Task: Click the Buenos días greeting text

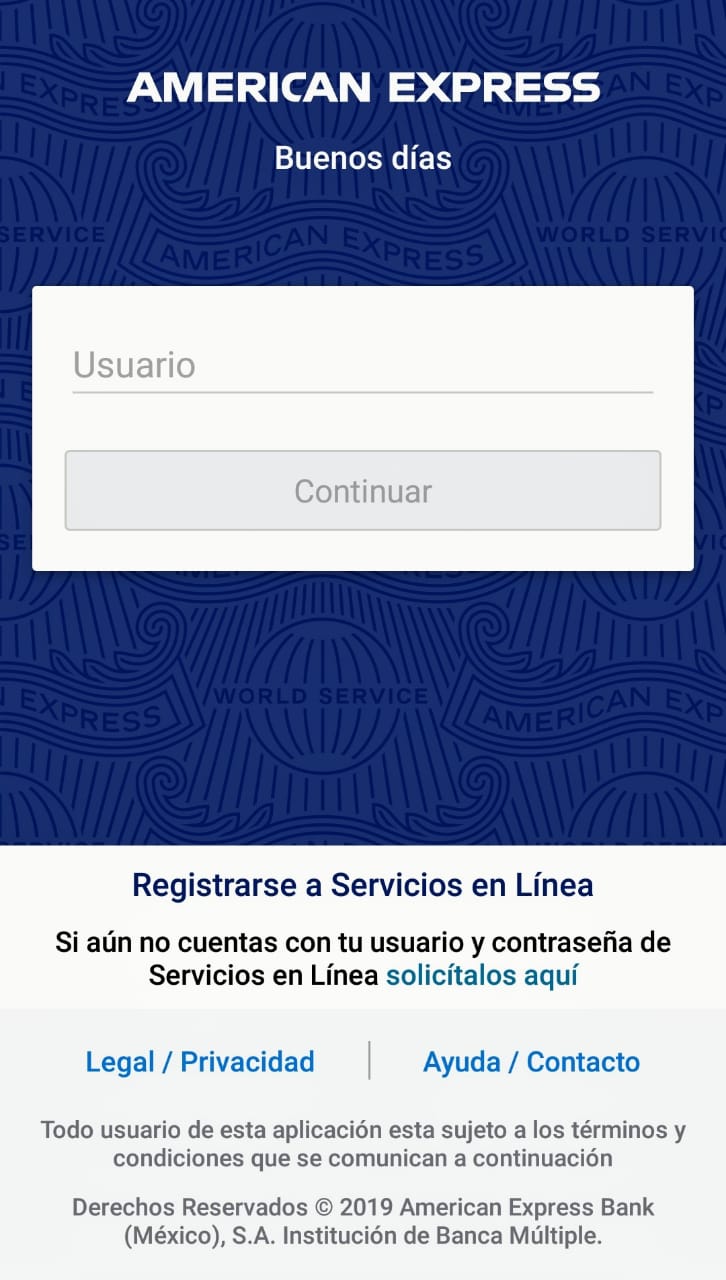Action: pyautogui.click(x=363, y=157)
